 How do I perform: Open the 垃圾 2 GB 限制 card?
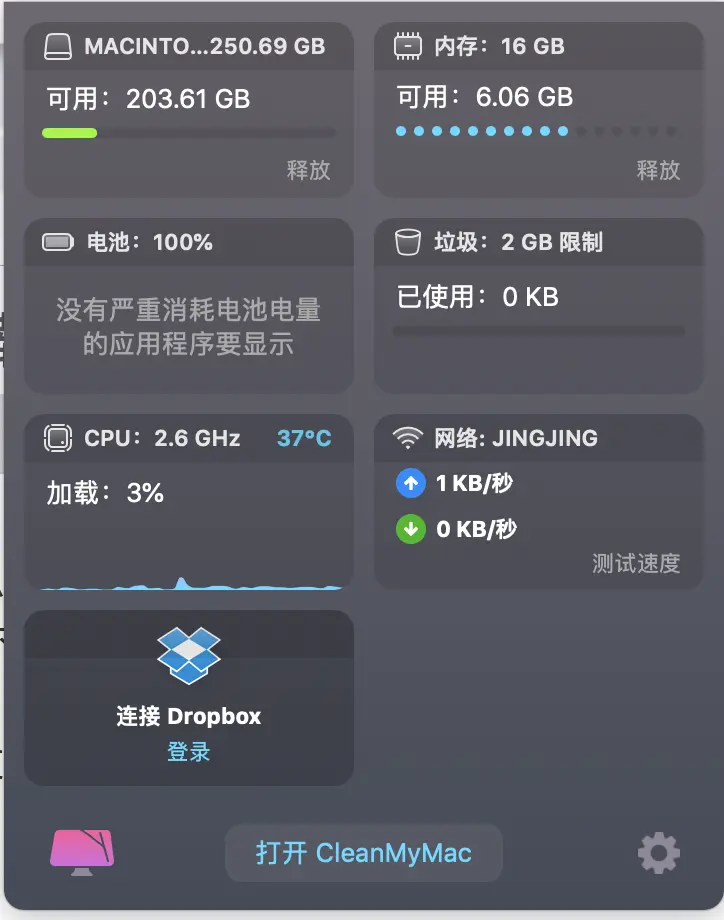[538, 305]
